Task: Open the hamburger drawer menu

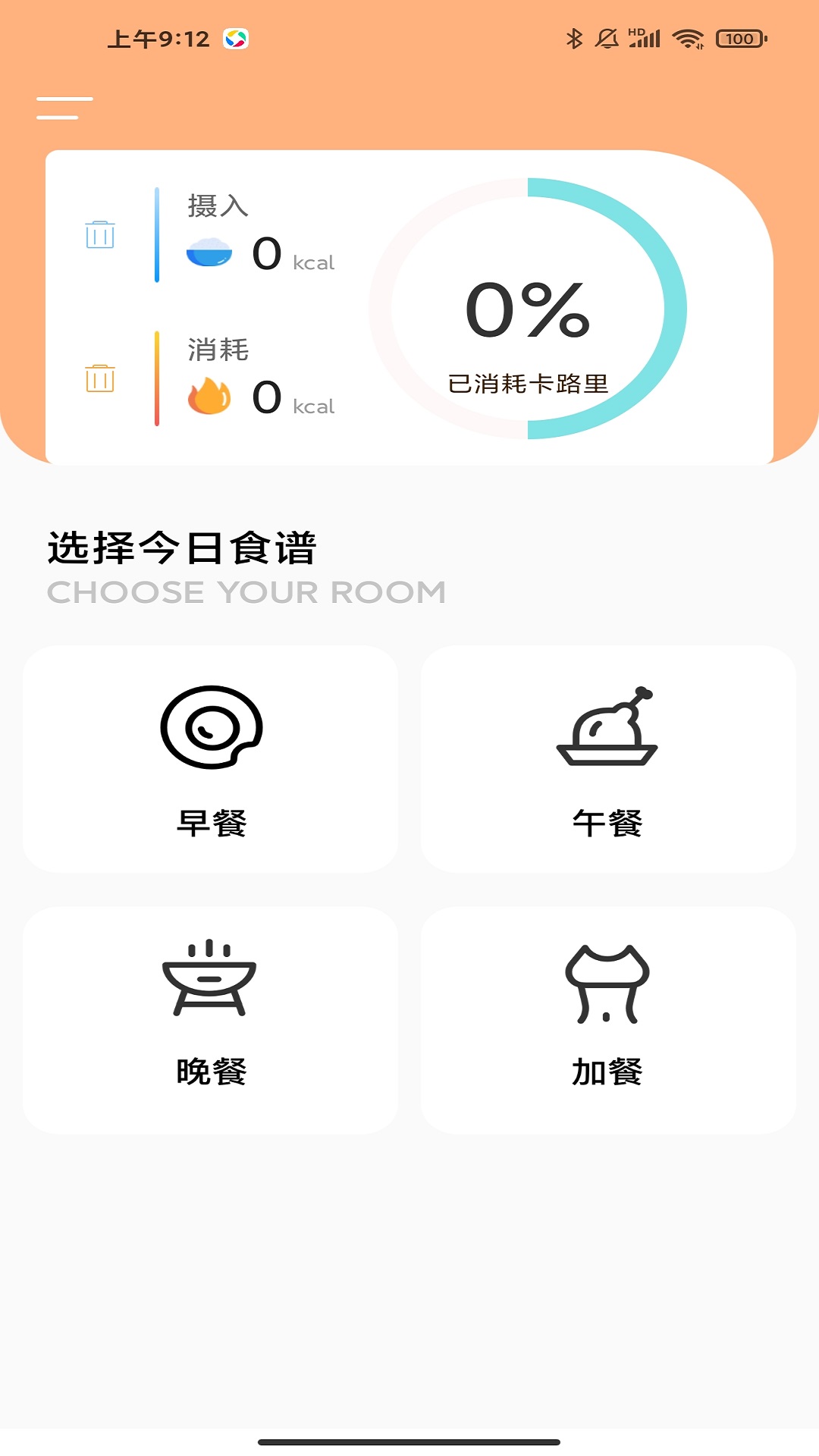Action: (64, 108)
